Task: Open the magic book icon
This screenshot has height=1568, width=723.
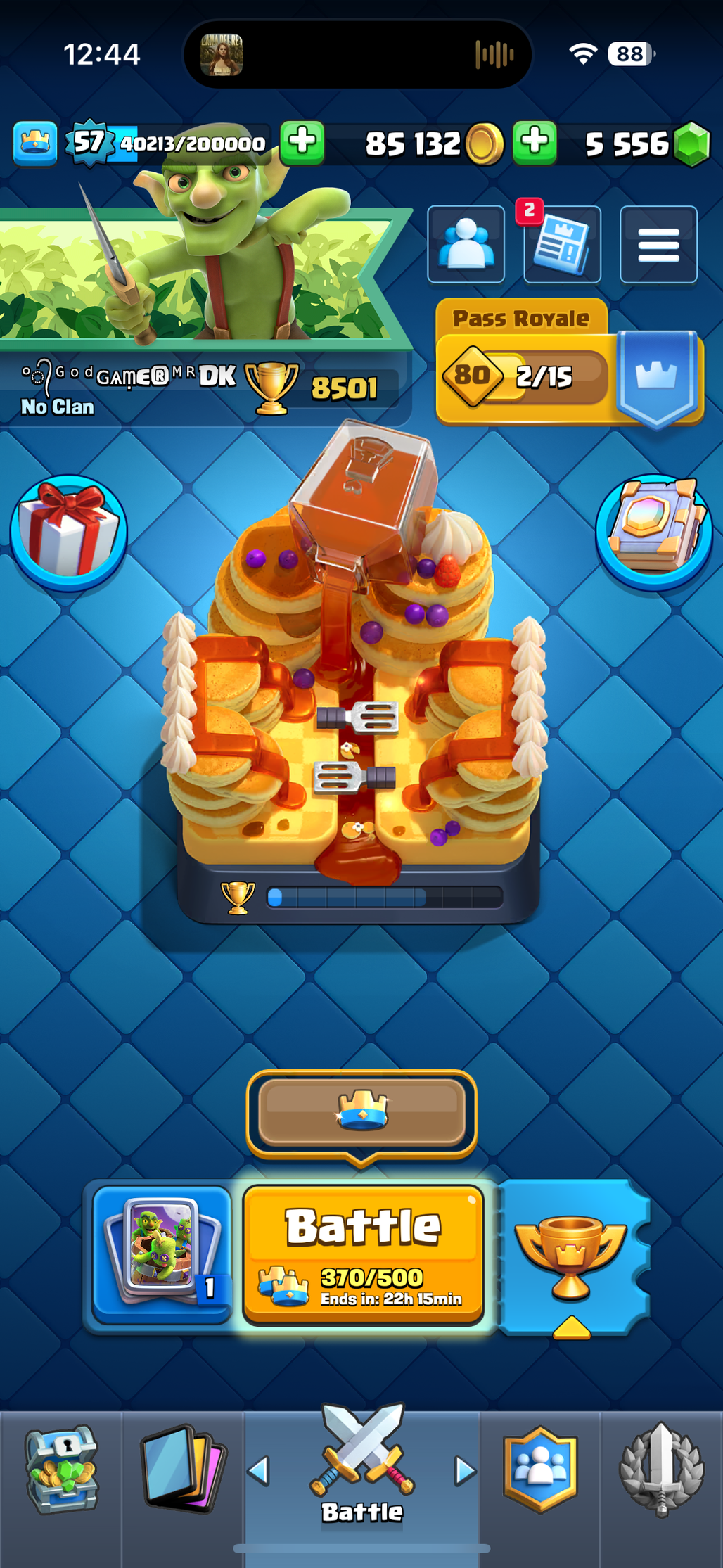Action: pos(653,532)
